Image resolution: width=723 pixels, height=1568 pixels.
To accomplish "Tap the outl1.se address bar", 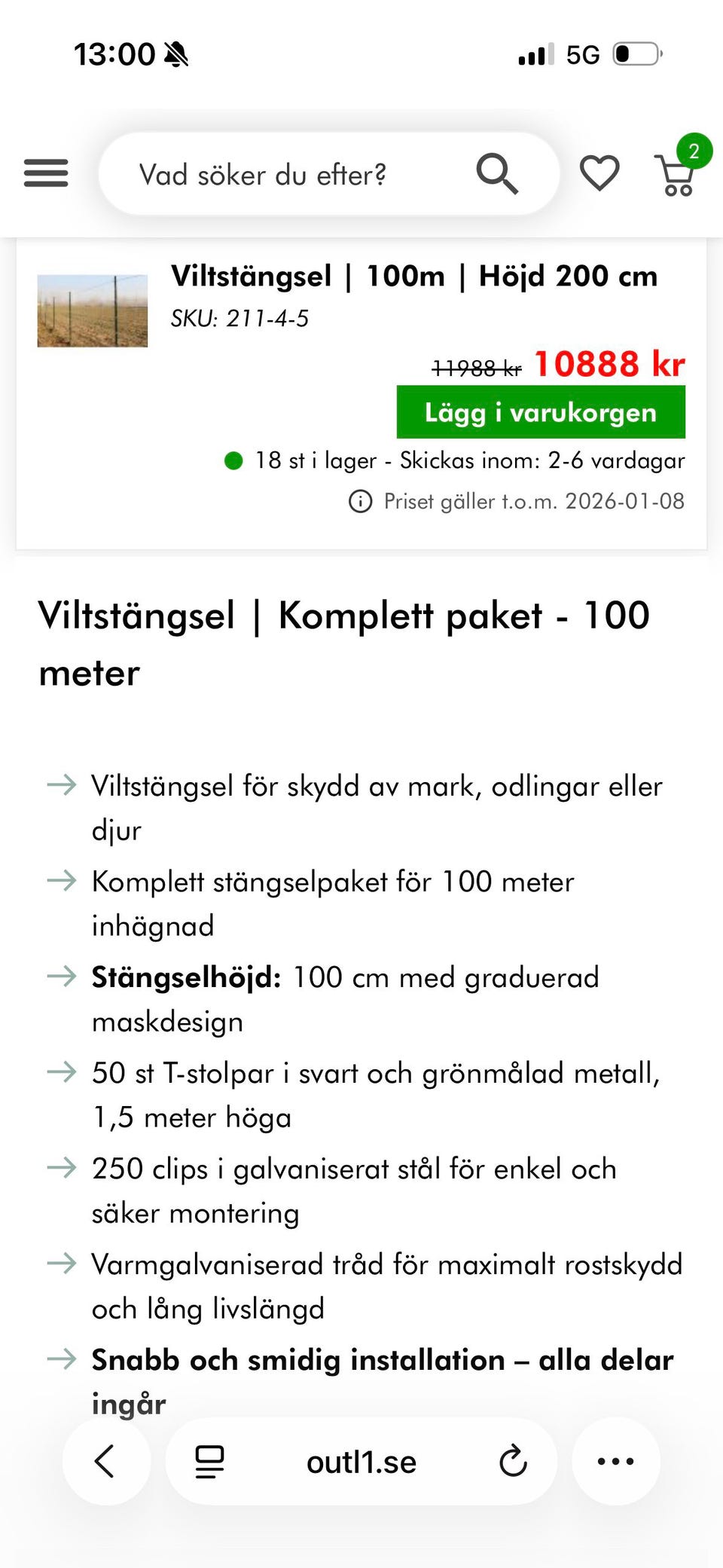I will pyautogui.click(x=361, y=1461).
